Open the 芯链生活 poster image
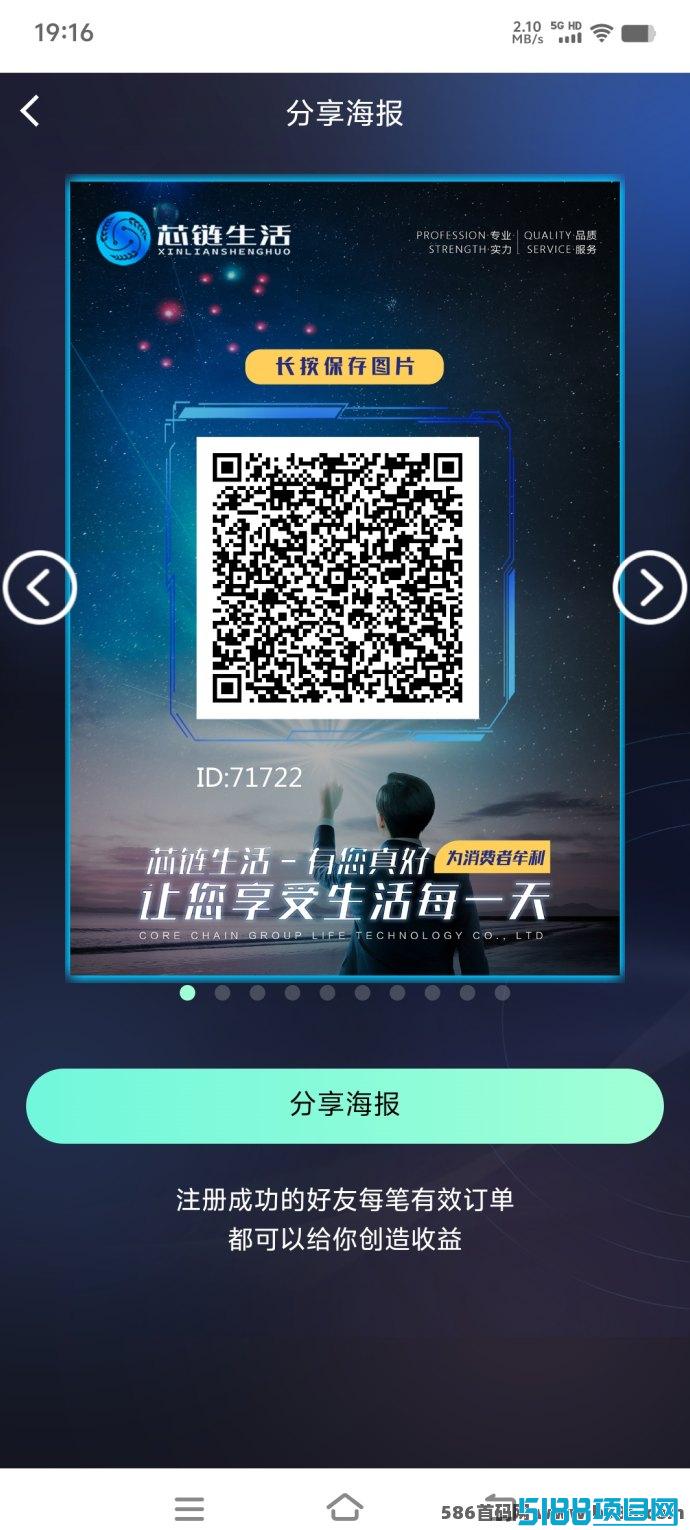690x1530 pixels. [345, 577]
